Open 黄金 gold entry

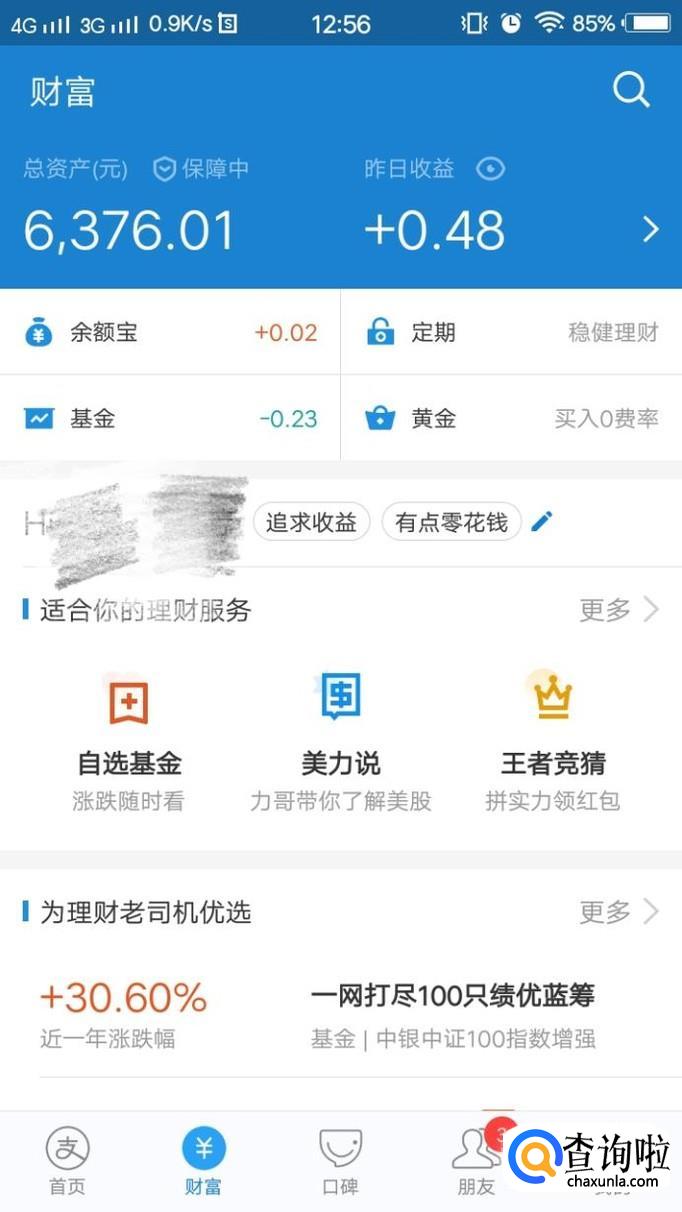click(511, 419)
